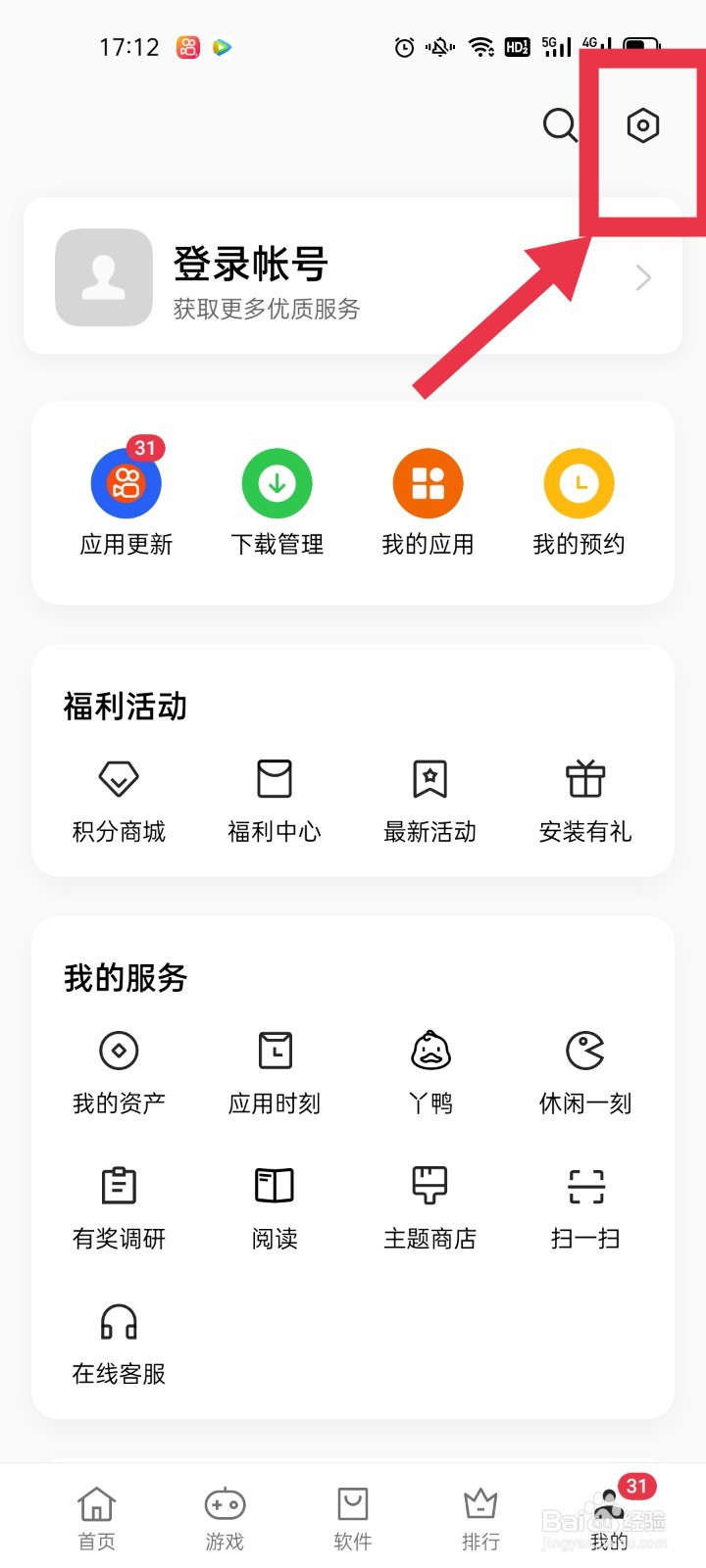
Task: Switch to the 排行 tab
Action: (480, 1519)
